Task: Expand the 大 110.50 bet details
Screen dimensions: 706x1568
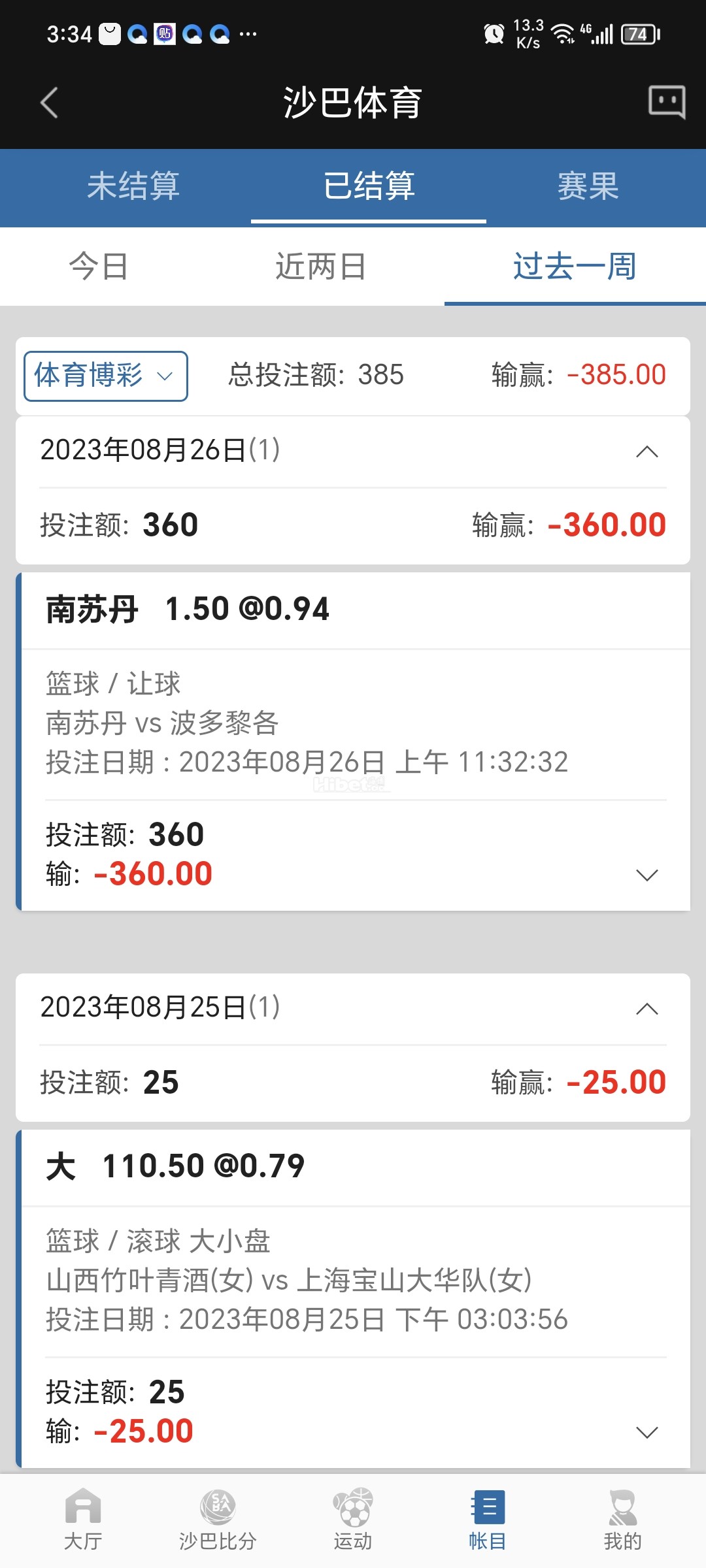Action: click(x=647, y=1432)
